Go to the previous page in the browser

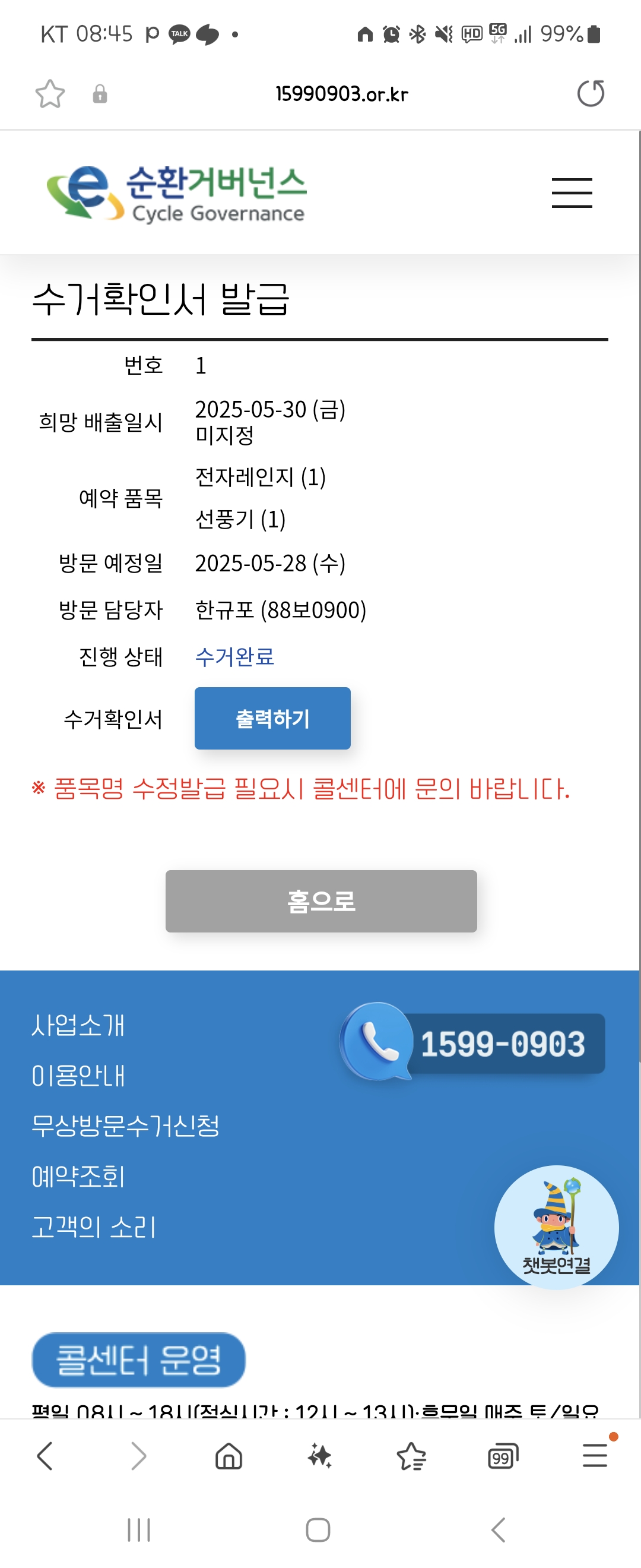pyautogui.click(x=45, y=1456)
